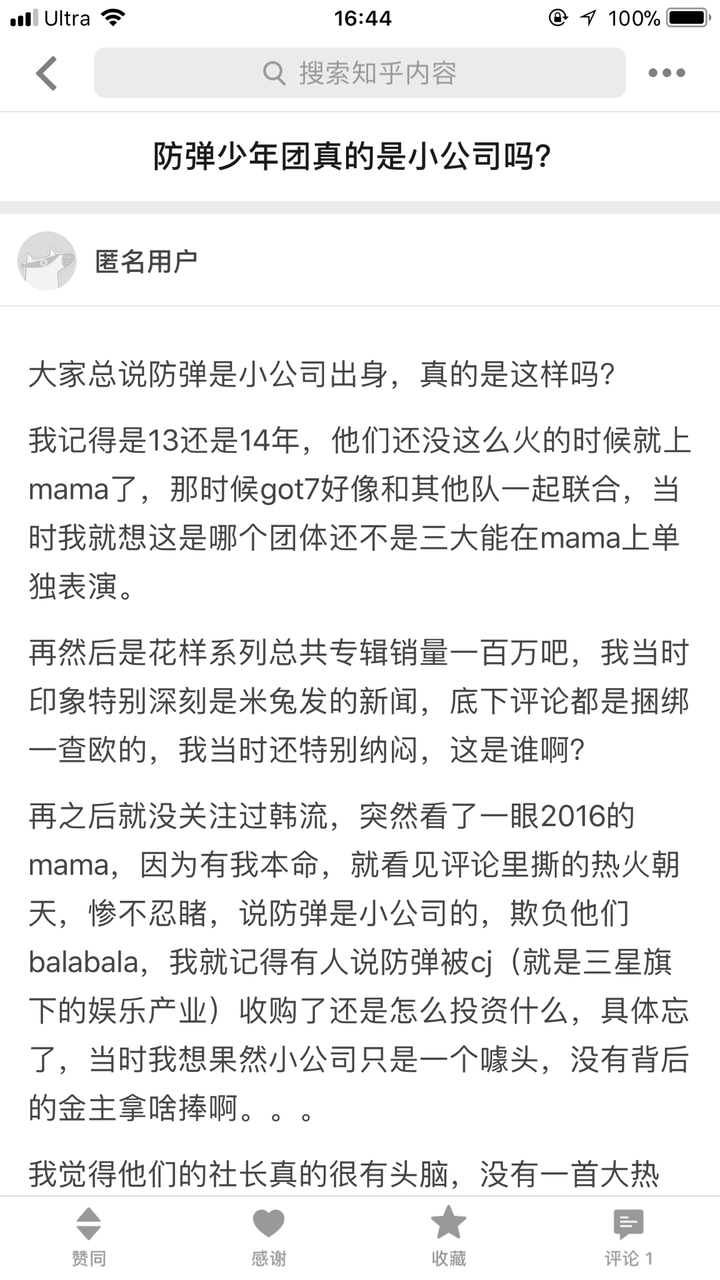Screen dimensions: 720x1280
Task: Open the 搜索知乎内容 search box
Action: (360, 73)
